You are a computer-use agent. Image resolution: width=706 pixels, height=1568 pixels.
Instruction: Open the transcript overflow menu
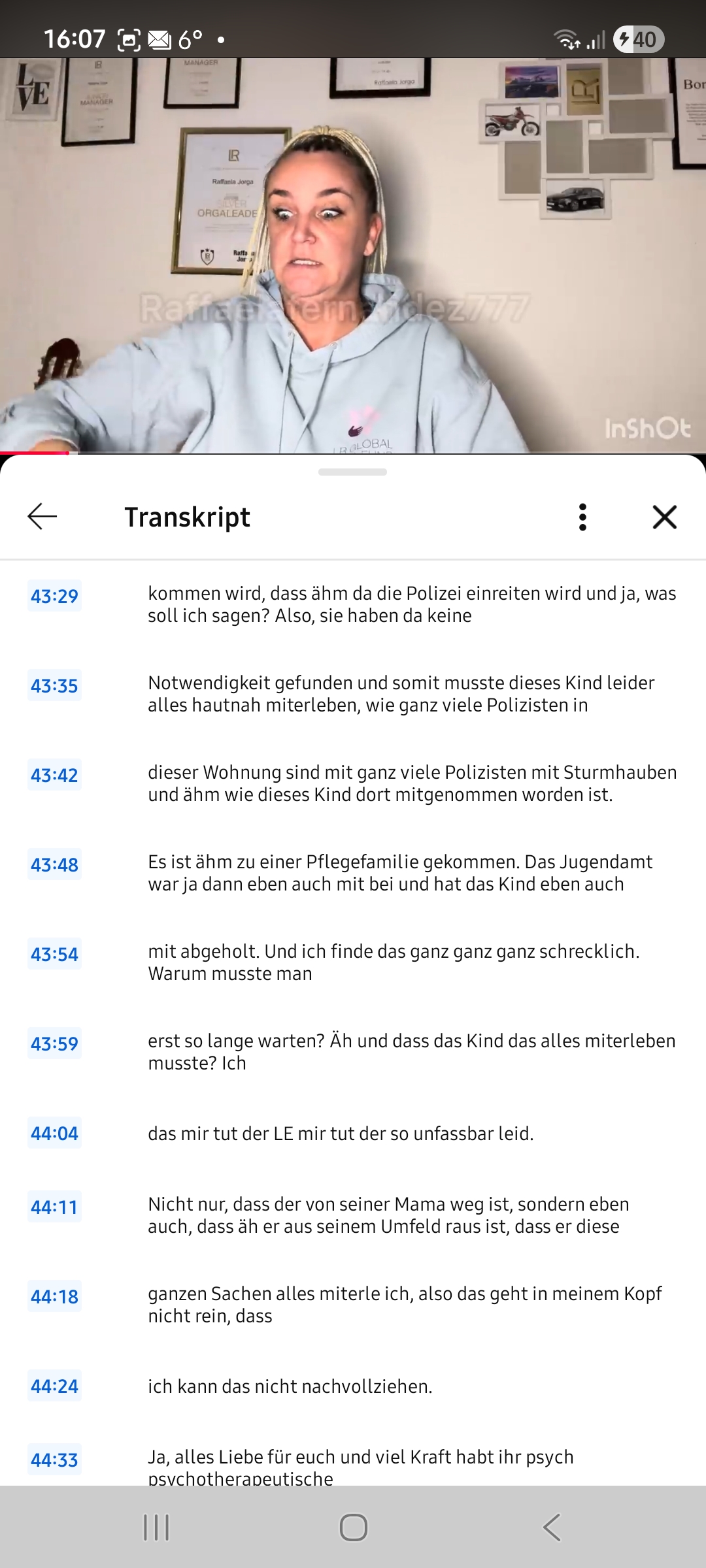pyautogui.click(x=582, y=517)
